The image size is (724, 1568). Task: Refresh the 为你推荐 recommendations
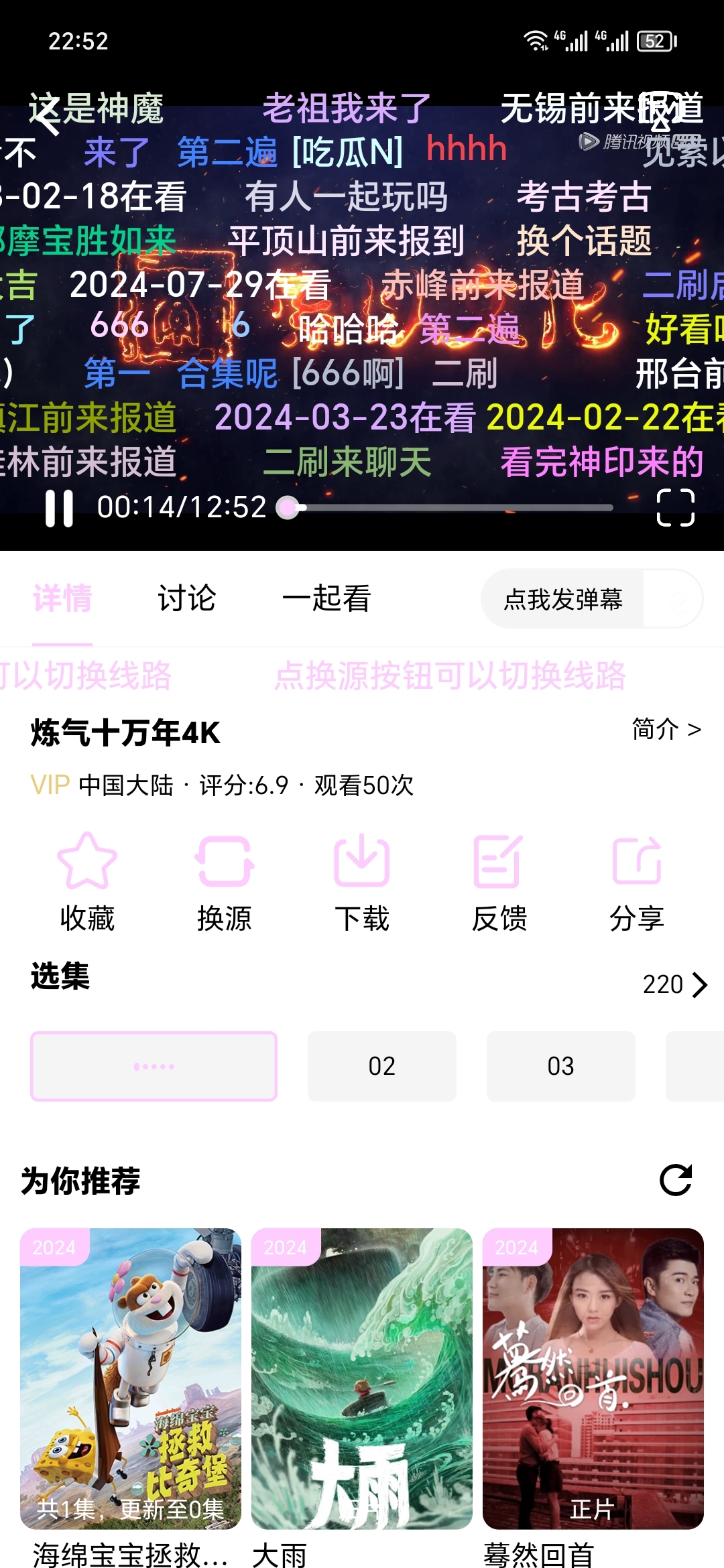676,1181
